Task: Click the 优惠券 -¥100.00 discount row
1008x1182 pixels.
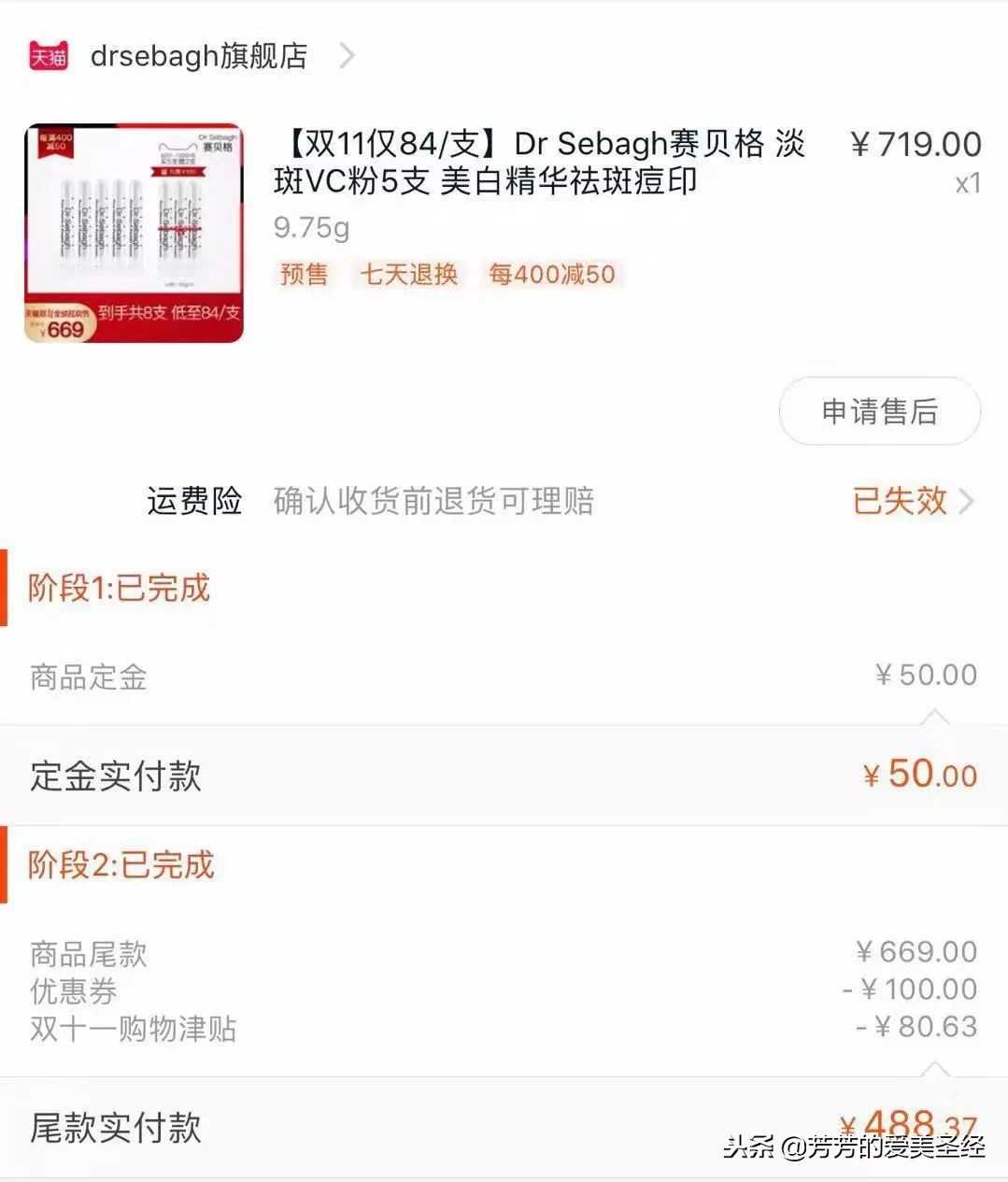Action: click(x=467, y=990)
